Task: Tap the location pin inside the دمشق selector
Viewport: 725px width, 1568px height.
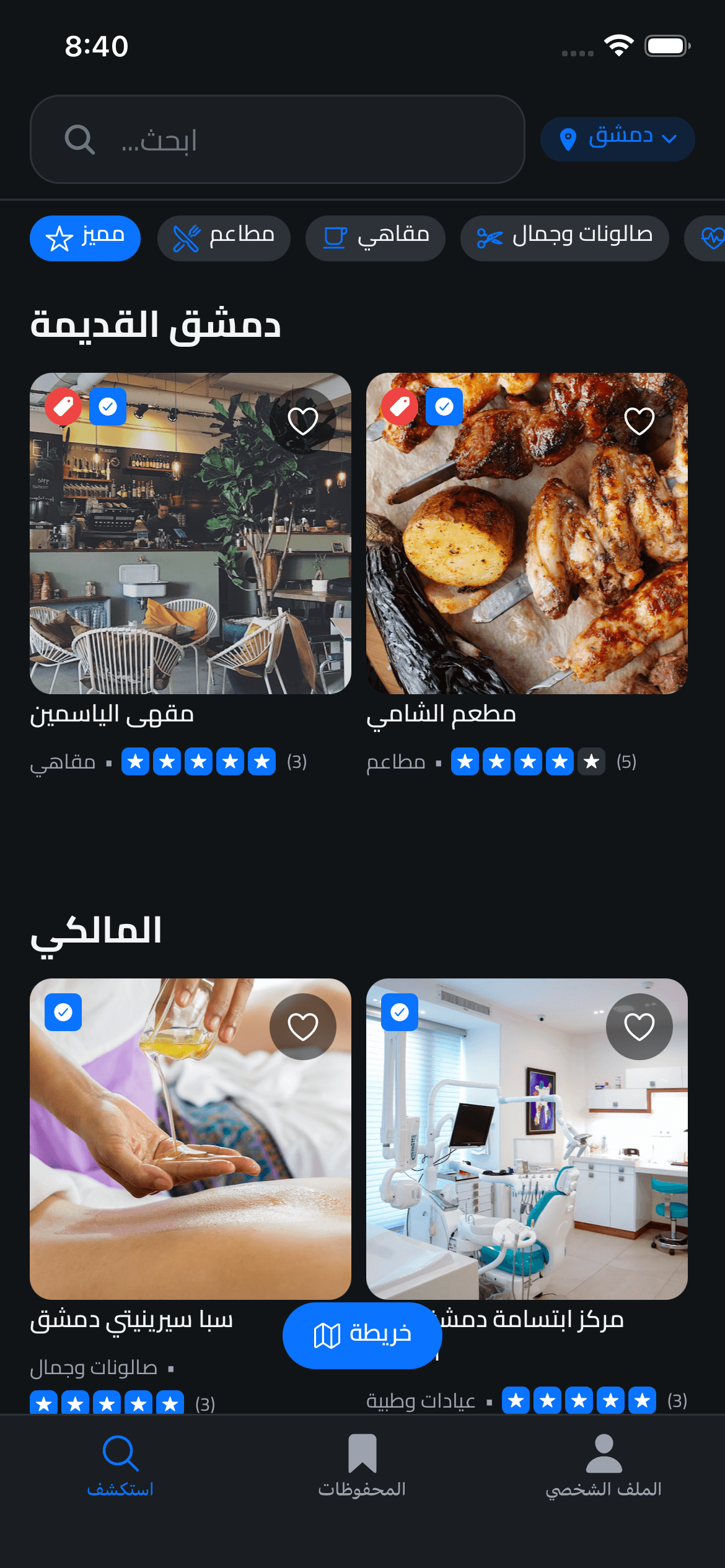Action: pyautogui.click(x=568, y=139)
